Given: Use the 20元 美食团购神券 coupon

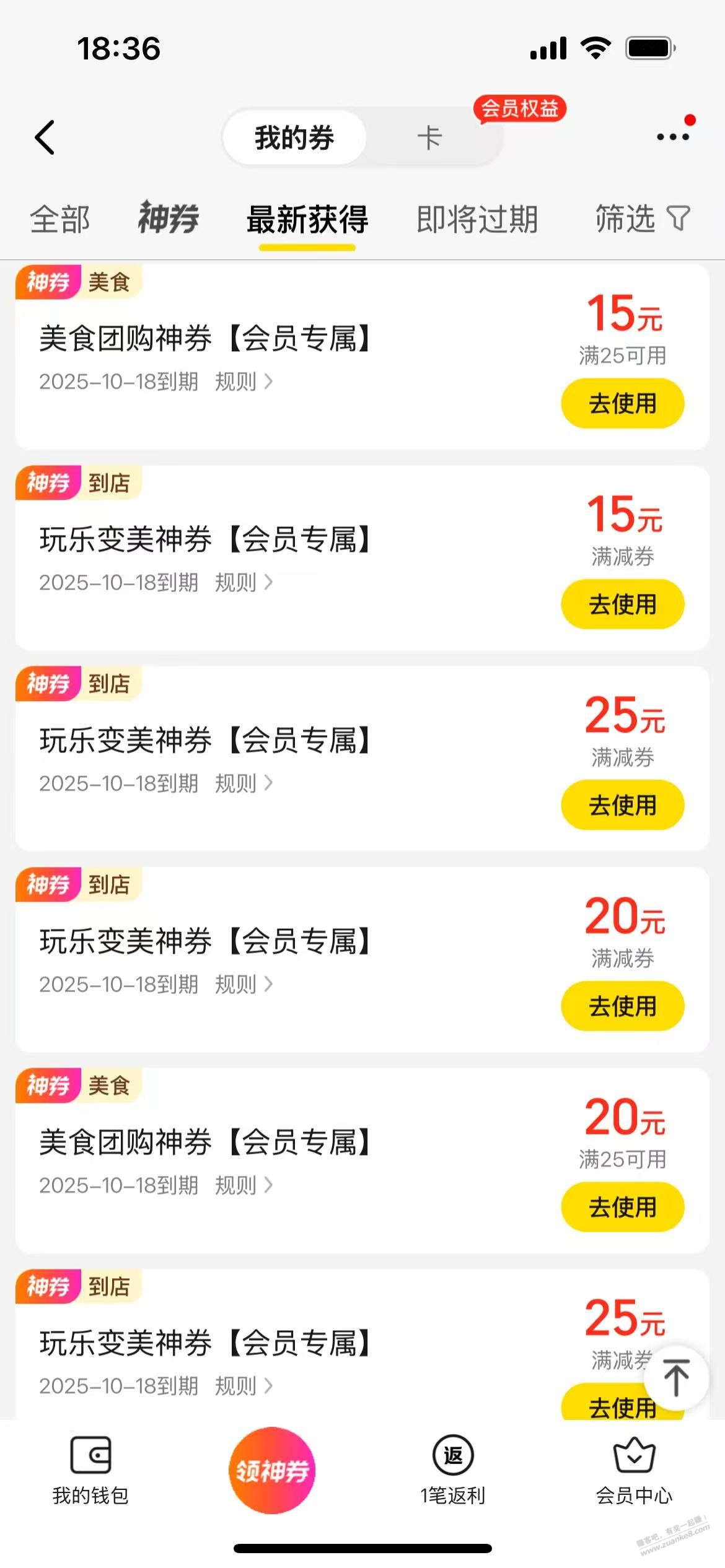Looking at the screenshot, I should point(622,1207).
